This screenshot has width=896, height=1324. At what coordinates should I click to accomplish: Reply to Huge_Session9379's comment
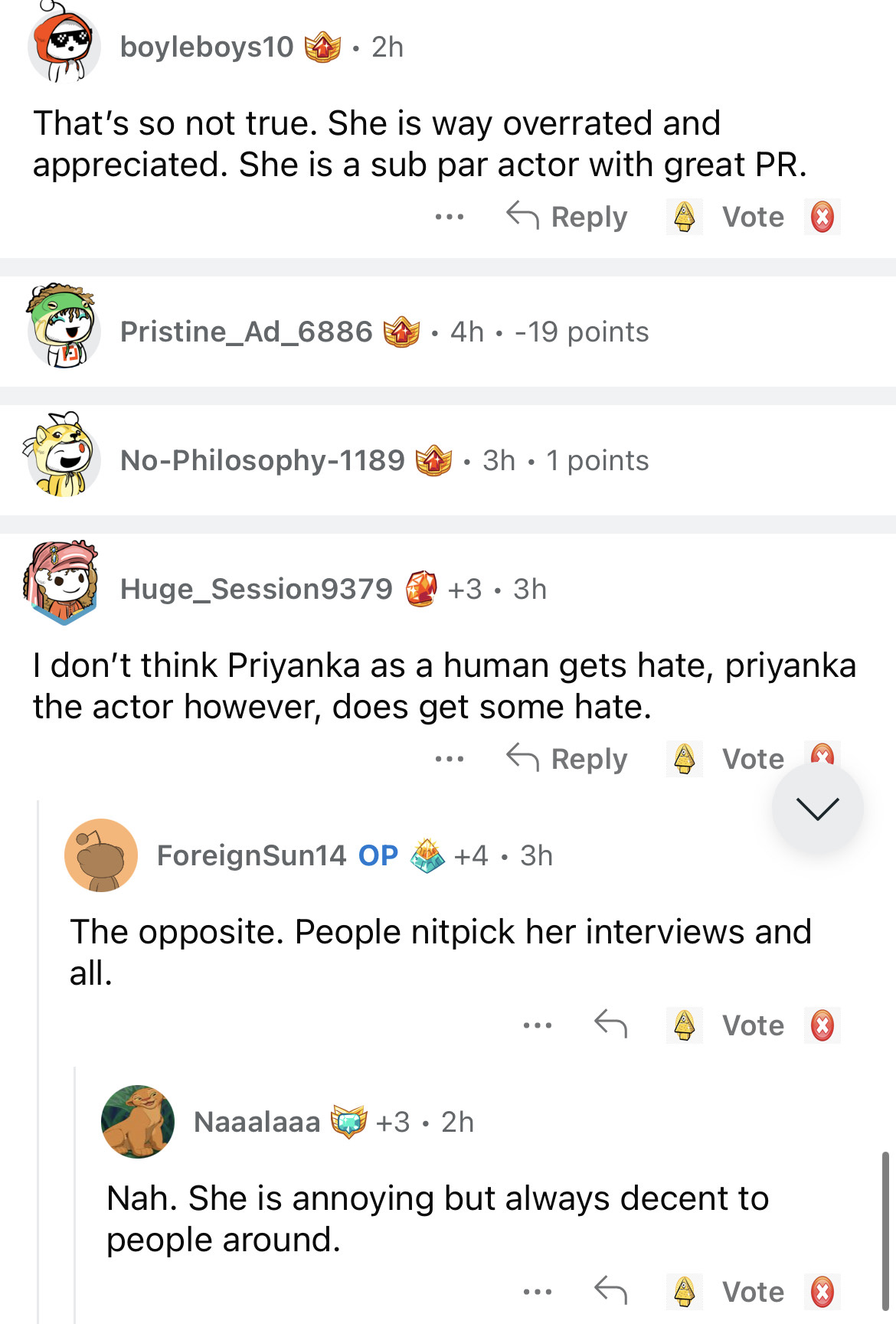pyautogui.click(x=567, y=759)
